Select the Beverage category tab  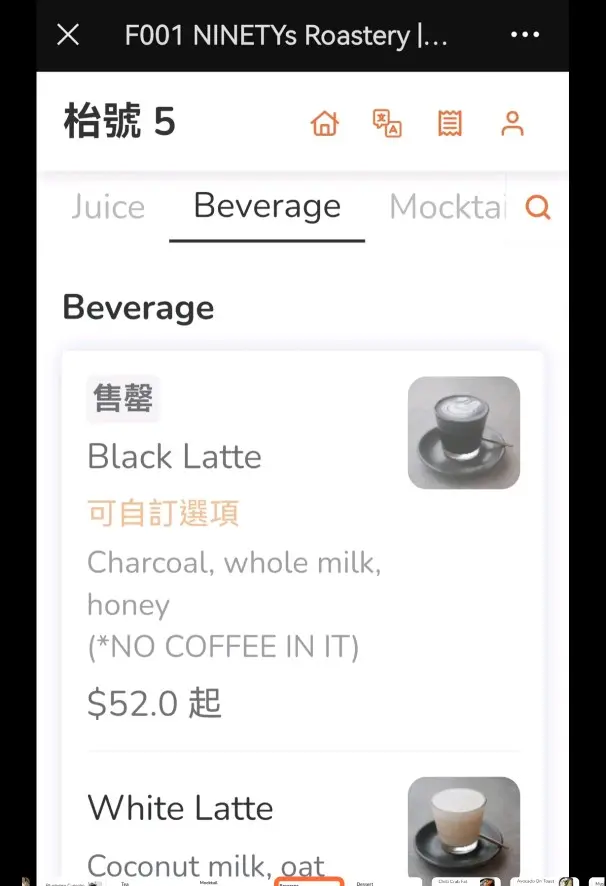267,207
